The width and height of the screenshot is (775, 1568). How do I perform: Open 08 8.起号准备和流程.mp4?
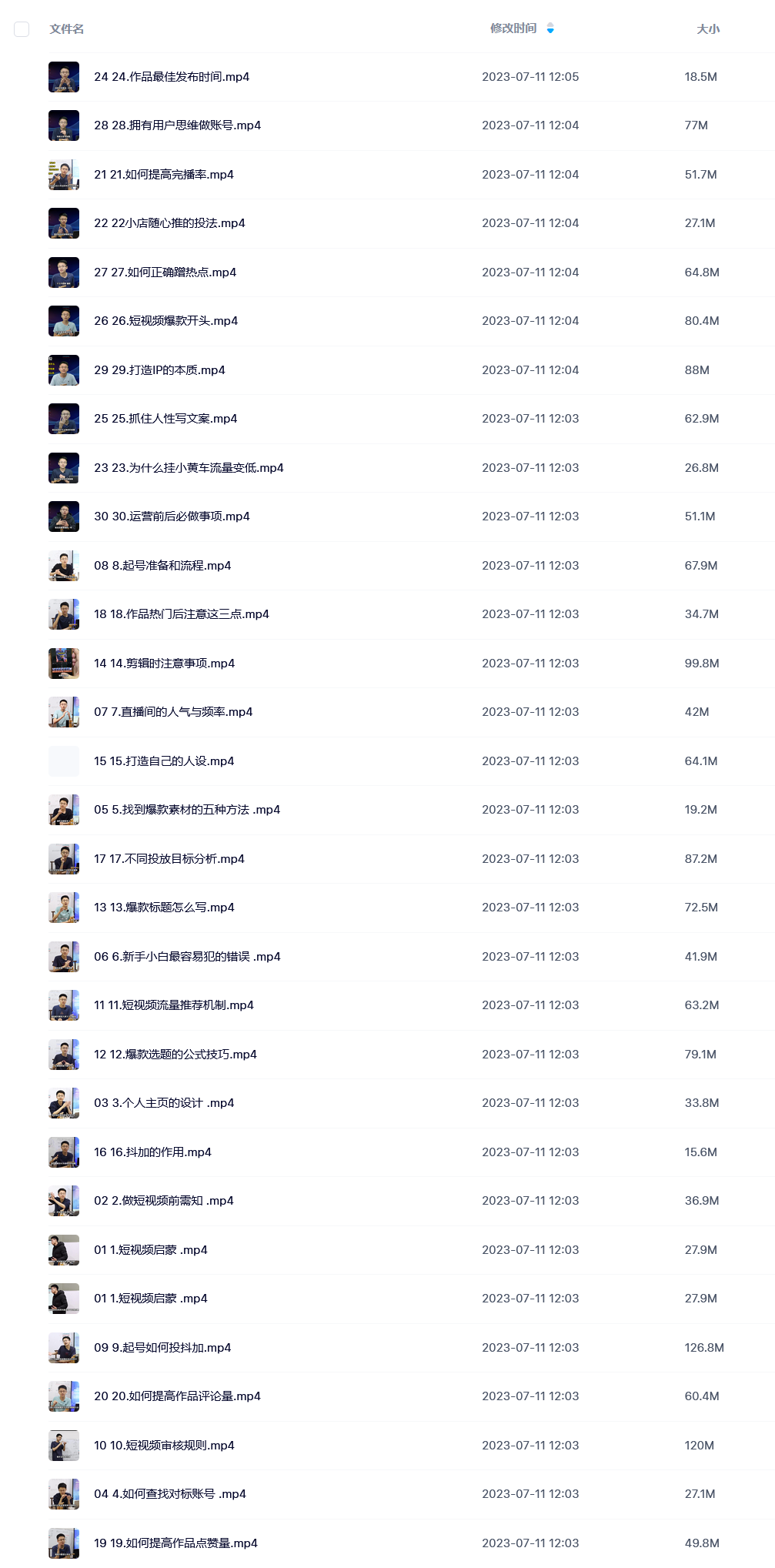point(162,566)
